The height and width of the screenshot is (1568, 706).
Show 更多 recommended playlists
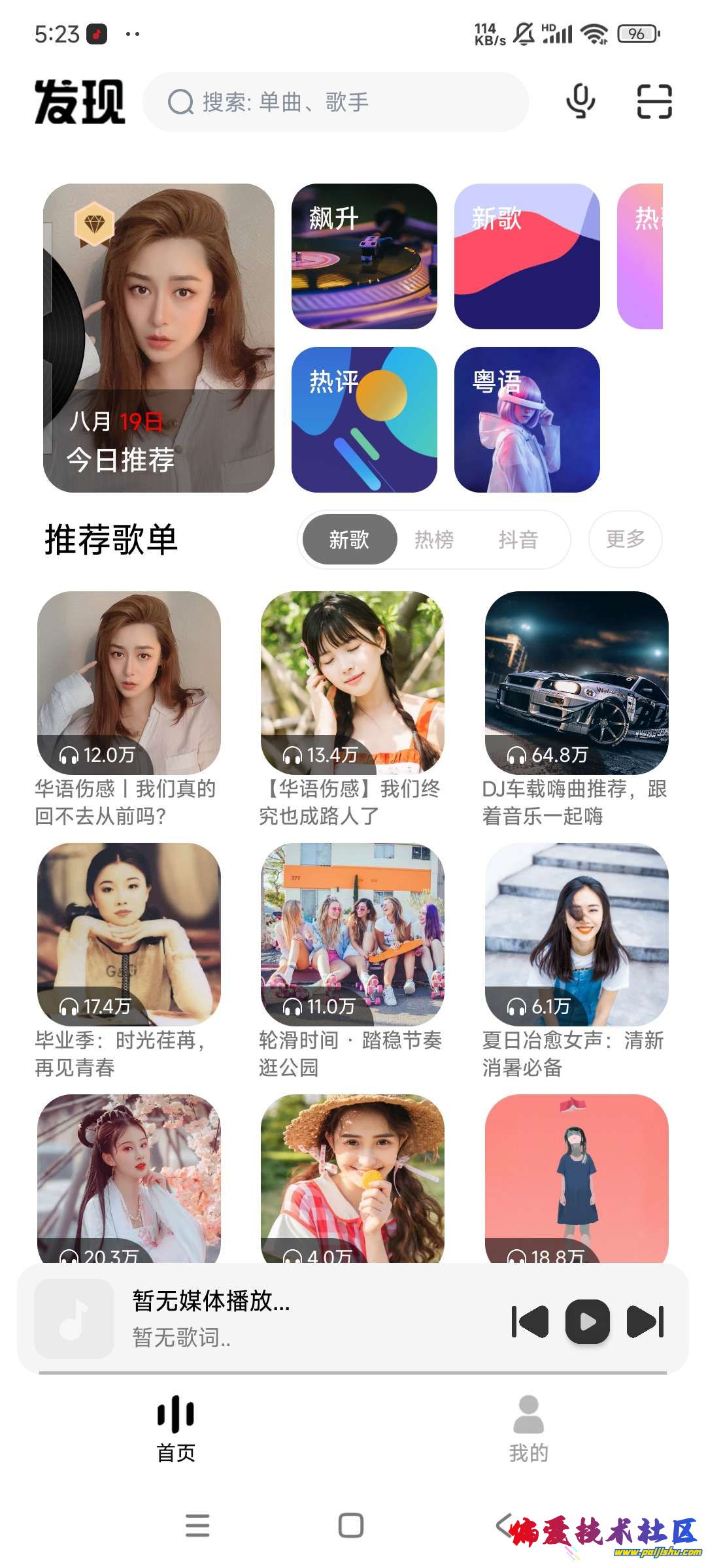625,540
